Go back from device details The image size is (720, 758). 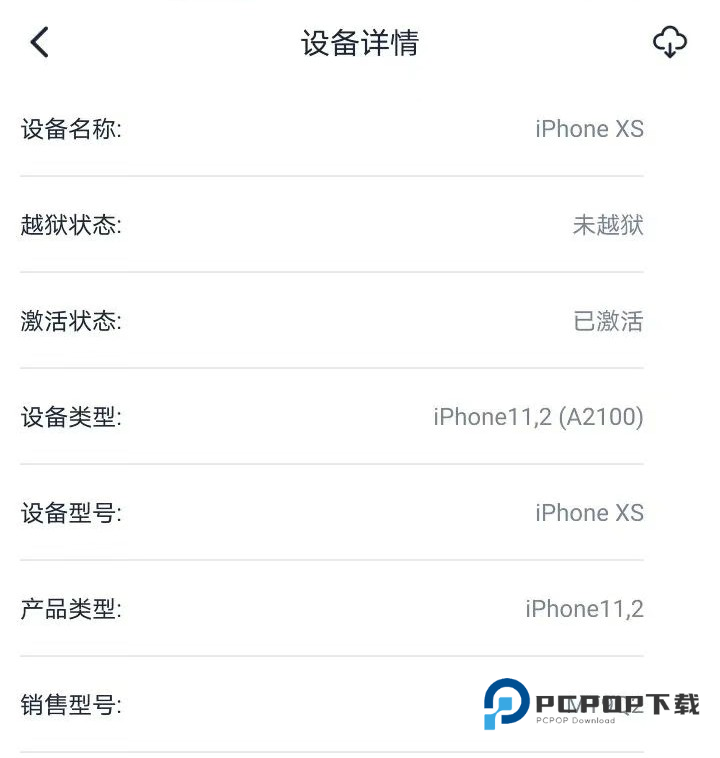tap(39, 42)
